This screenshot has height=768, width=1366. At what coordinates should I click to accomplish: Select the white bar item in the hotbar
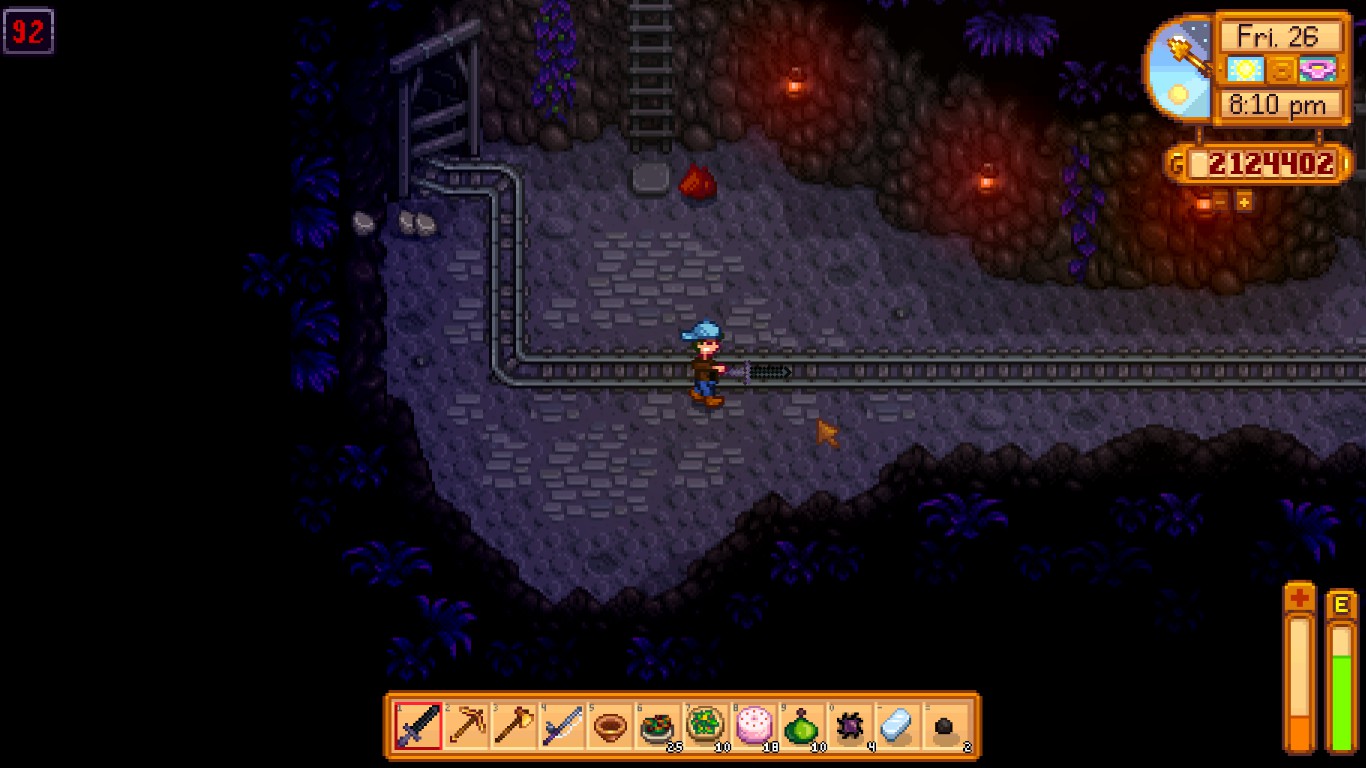tap(898, 726)
